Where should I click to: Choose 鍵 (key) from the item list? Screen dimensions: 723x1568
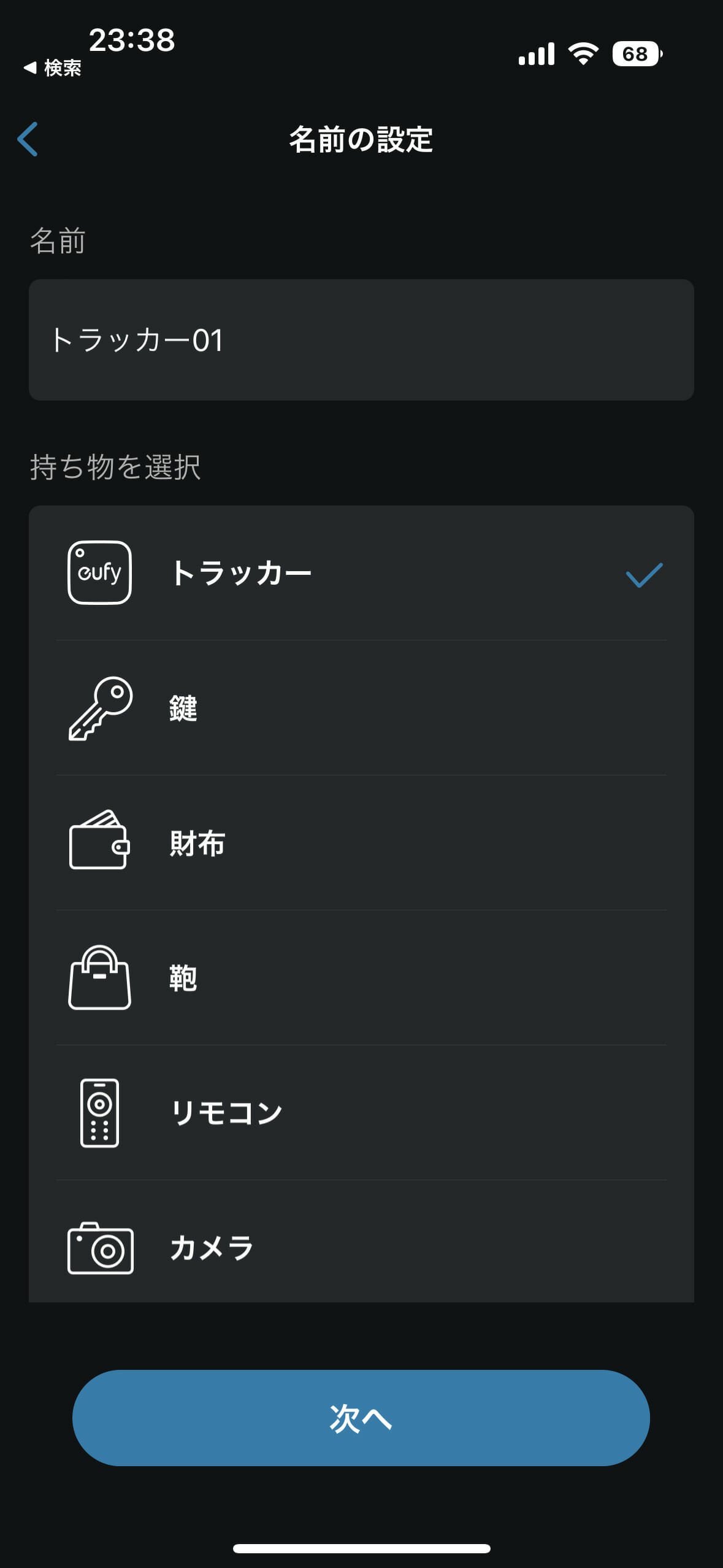click(361, 708)
